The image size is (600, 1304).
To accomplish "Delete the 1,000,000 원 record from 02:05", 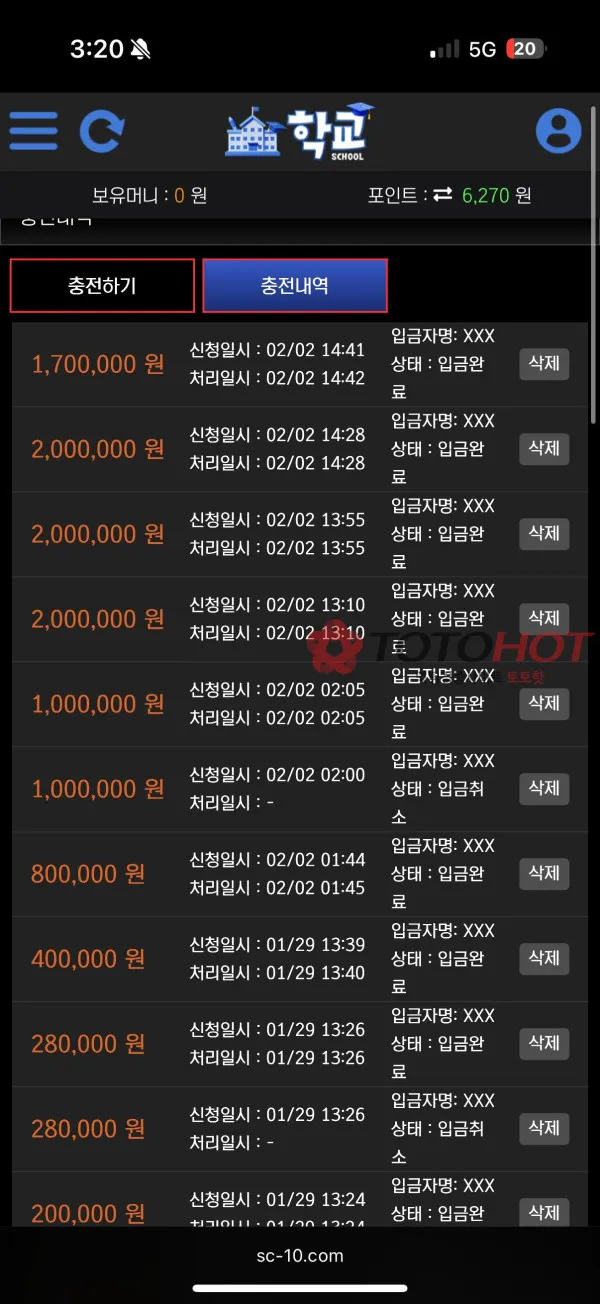I will tap(544, 704).
